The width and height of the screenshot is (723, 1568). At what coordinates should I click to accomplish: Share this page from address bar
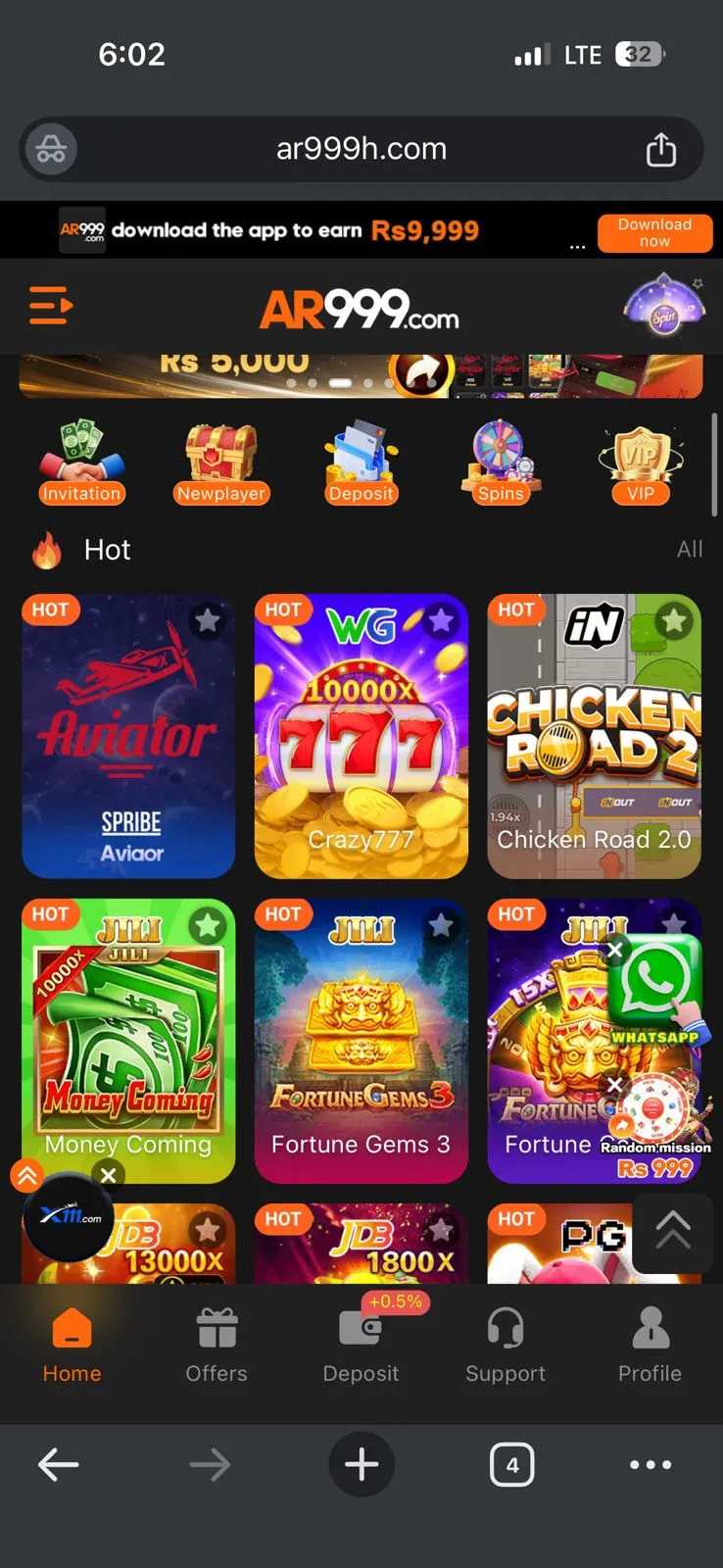tap(661, 150)
